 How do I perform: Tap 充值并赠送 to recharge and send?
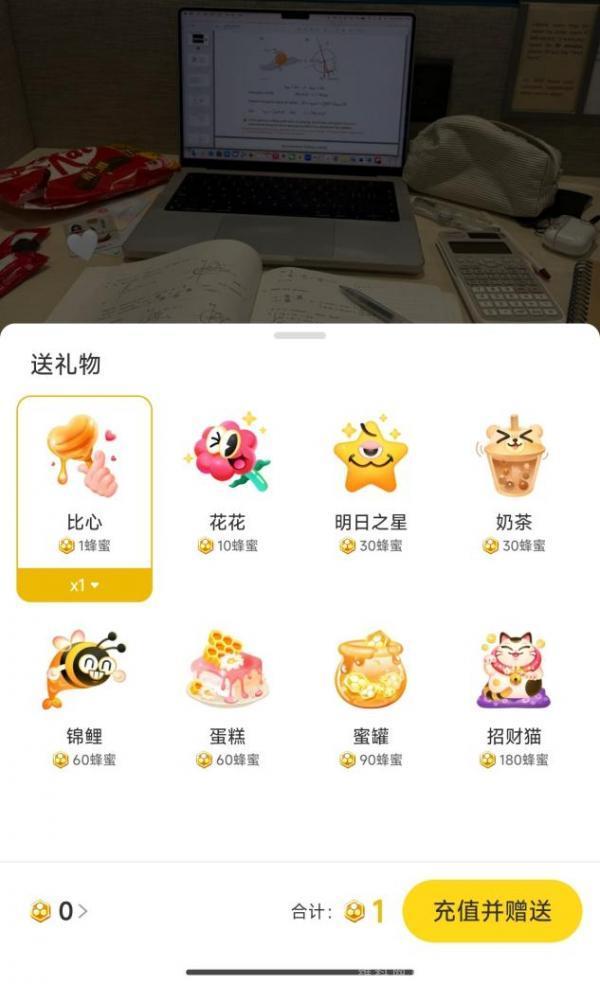coord(492,911)
